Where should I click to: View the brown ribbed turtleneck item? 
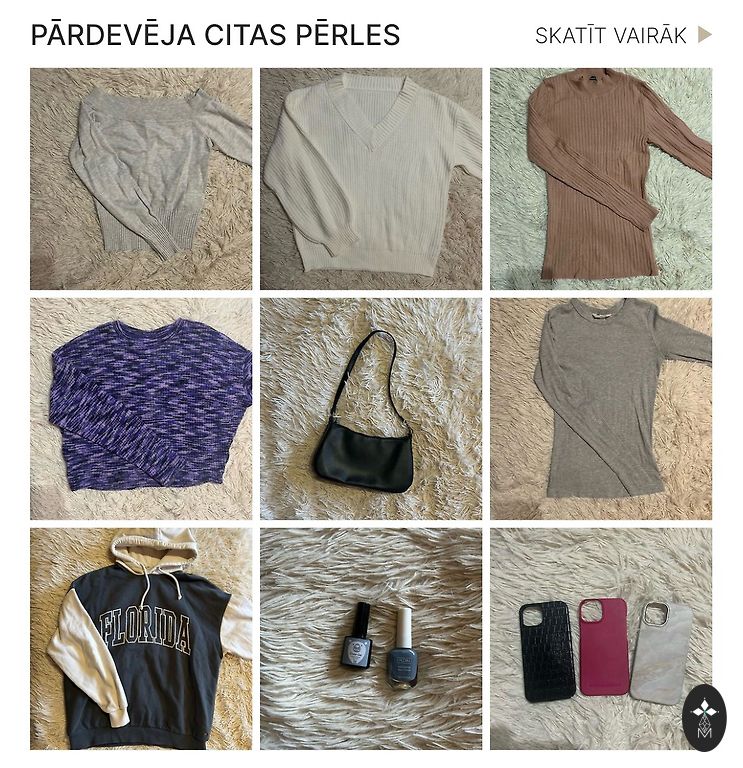click(x=601, y=179)
